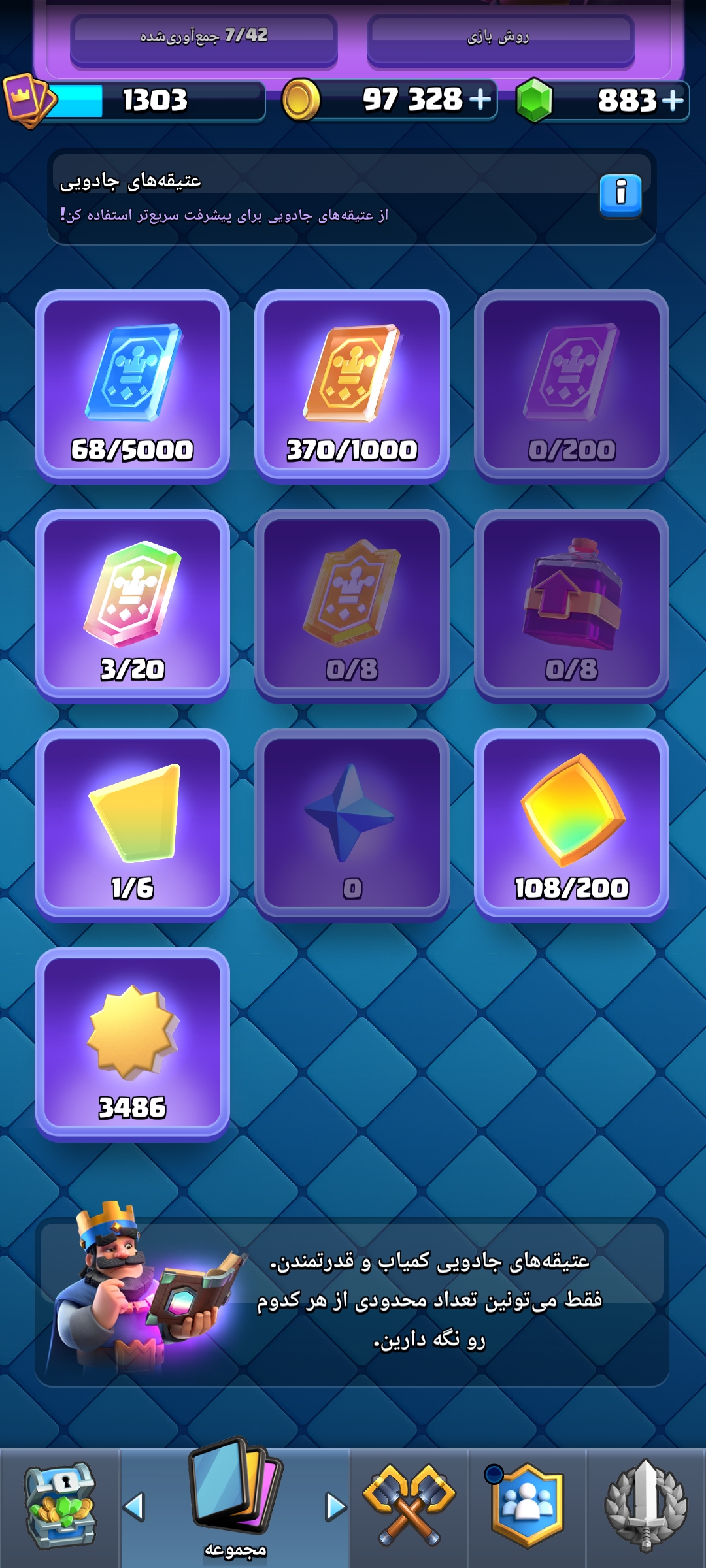Switch to the clan social tab

point(527,1506)
